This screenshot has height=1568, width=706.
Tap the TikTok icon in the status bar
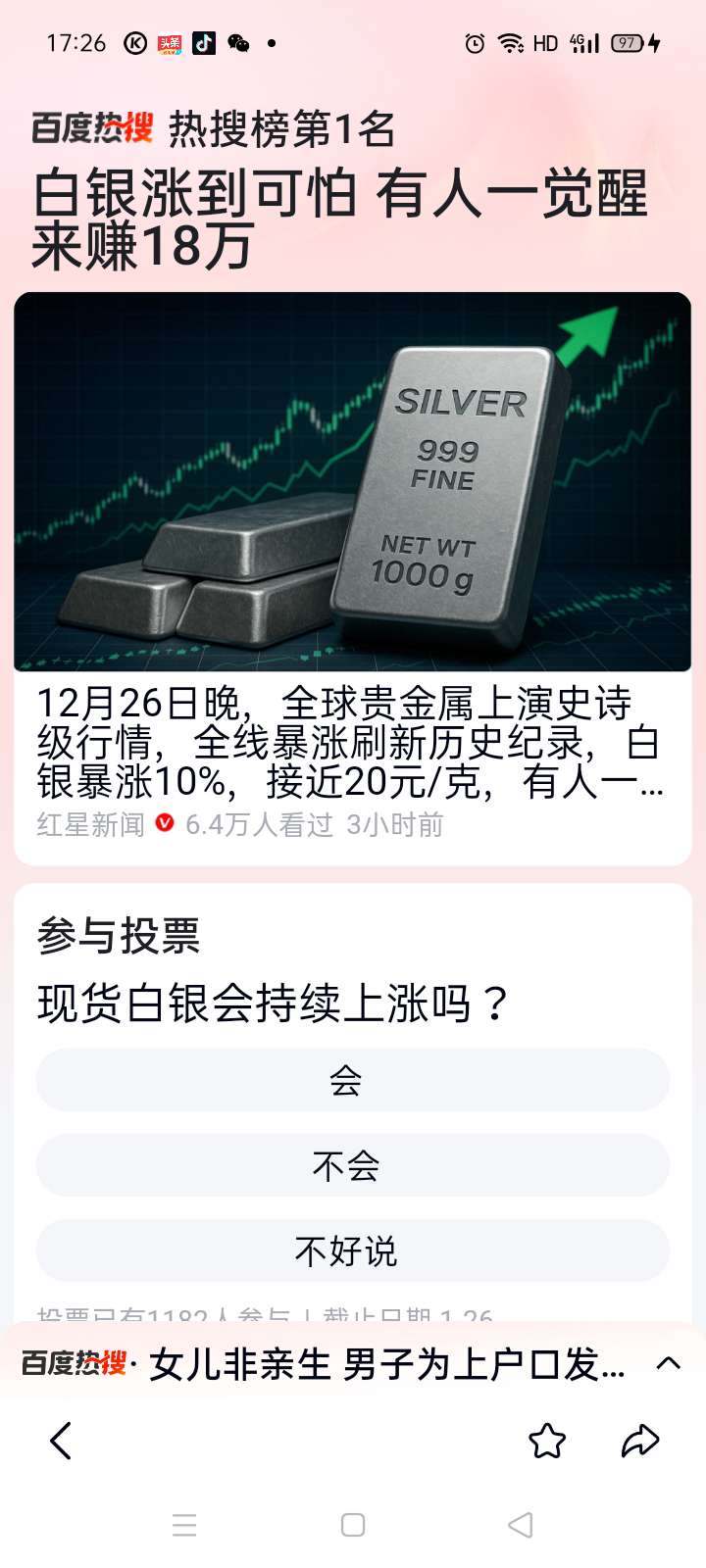204,43
